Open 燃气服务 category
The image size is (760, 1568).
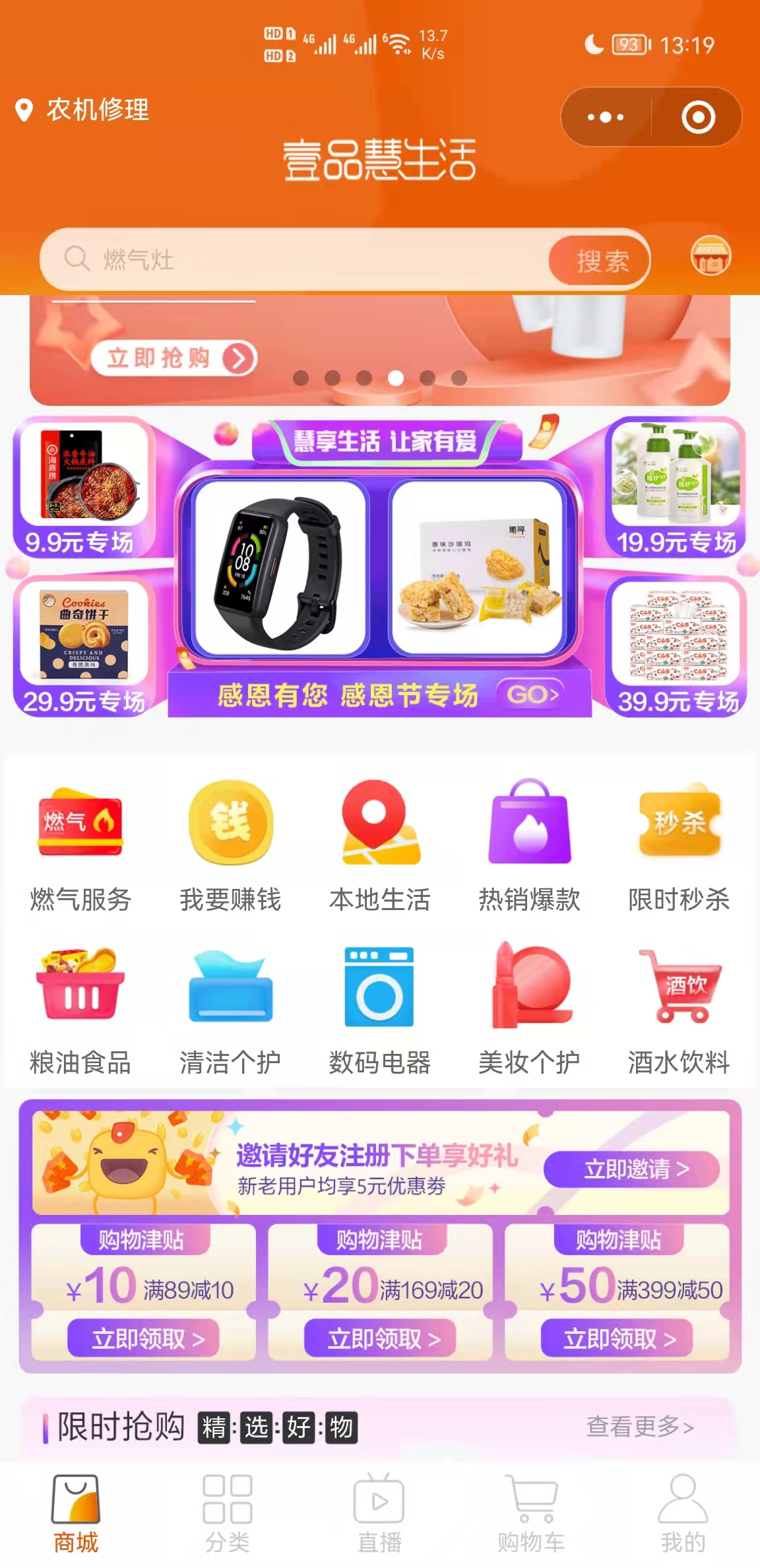coord(80,847)
